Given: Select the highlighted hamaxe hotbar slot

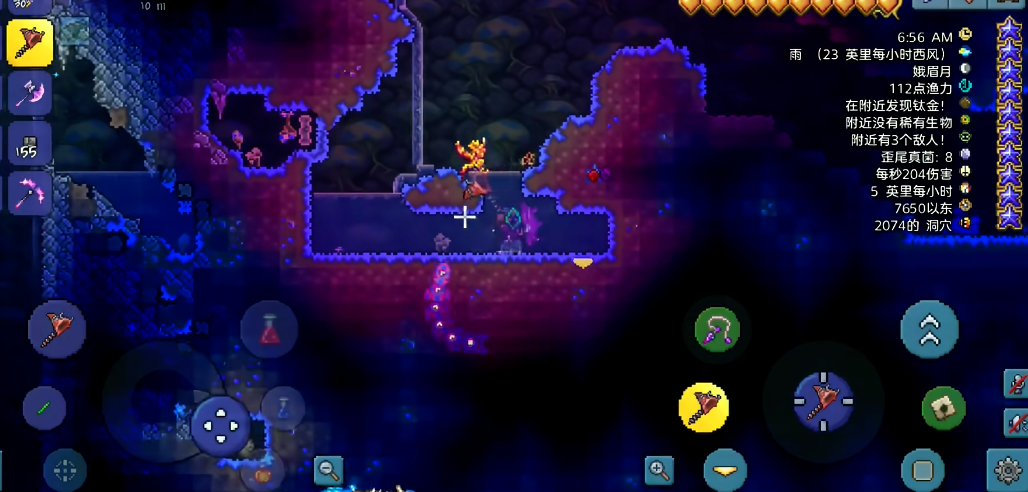Looking at the screenshot, I should (x=30, y=42).
